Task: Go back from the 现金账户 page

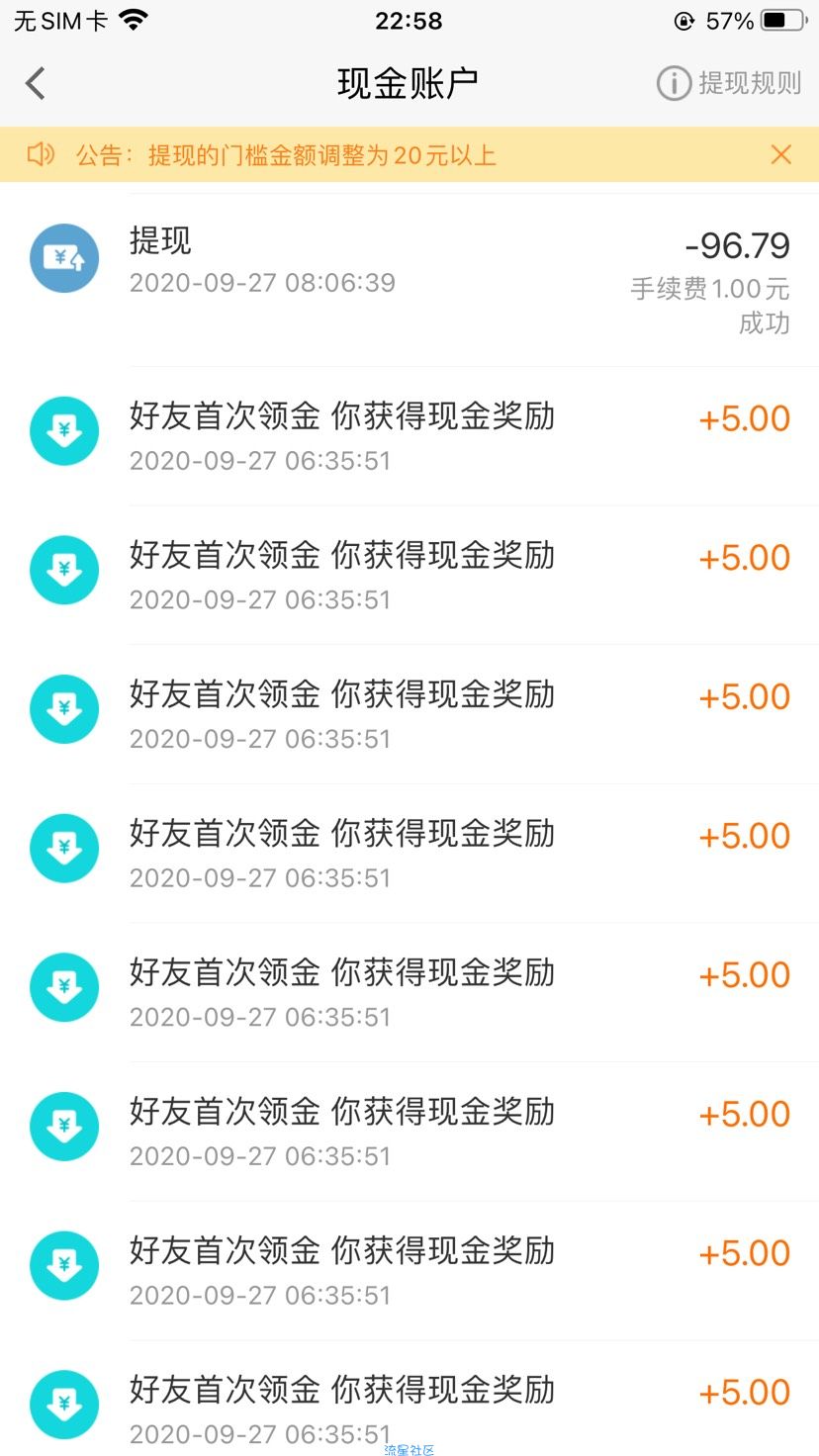Action: pyautogui.click(x=36, y=83)
